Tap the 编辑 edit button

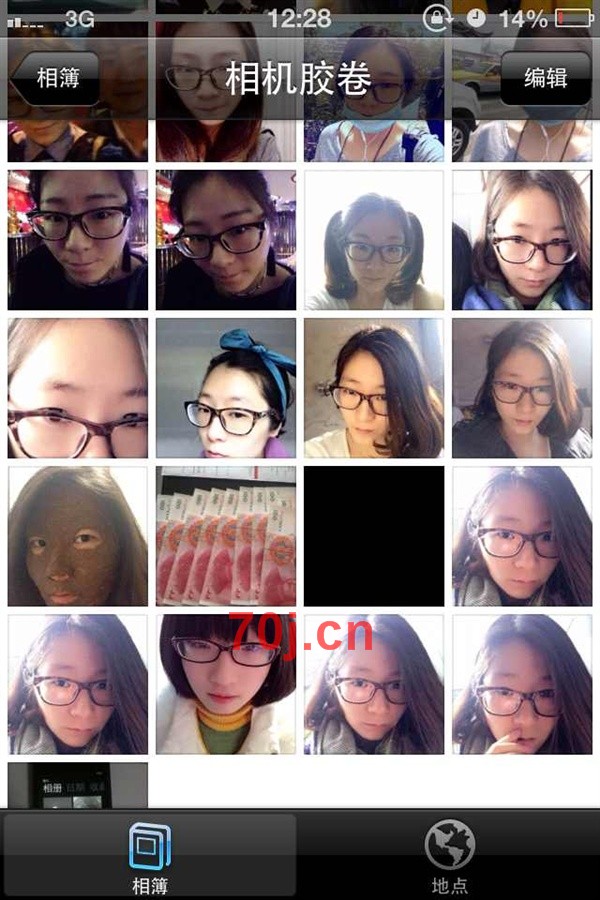point(545,78)
